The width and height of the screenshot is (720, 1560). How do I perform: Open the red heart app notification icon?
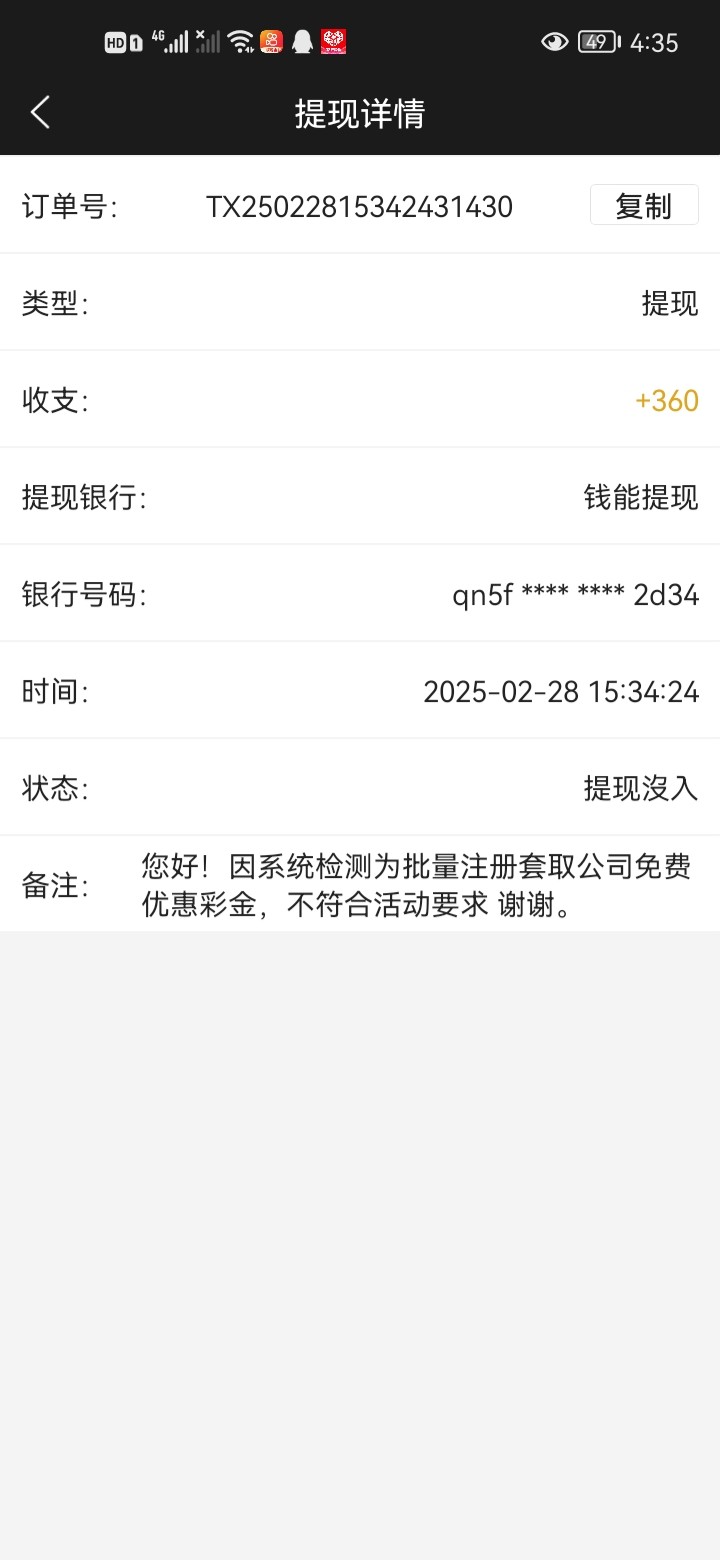tap(333, 41)
